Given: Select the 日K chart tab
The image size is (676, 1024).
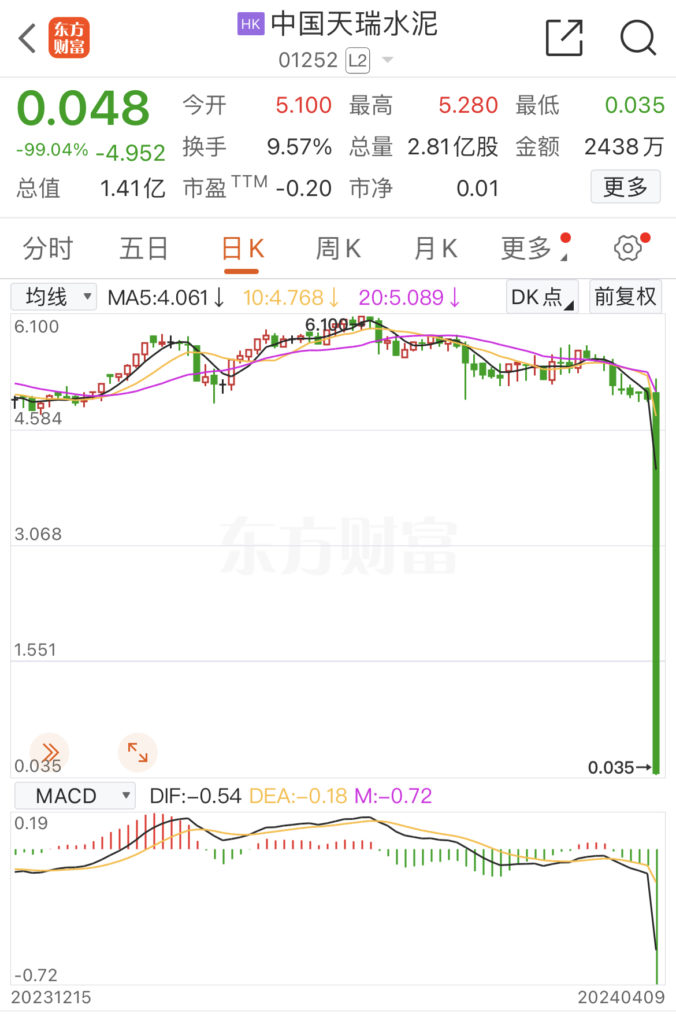Looking at the screenshot, I should click(x=242, y=248).
